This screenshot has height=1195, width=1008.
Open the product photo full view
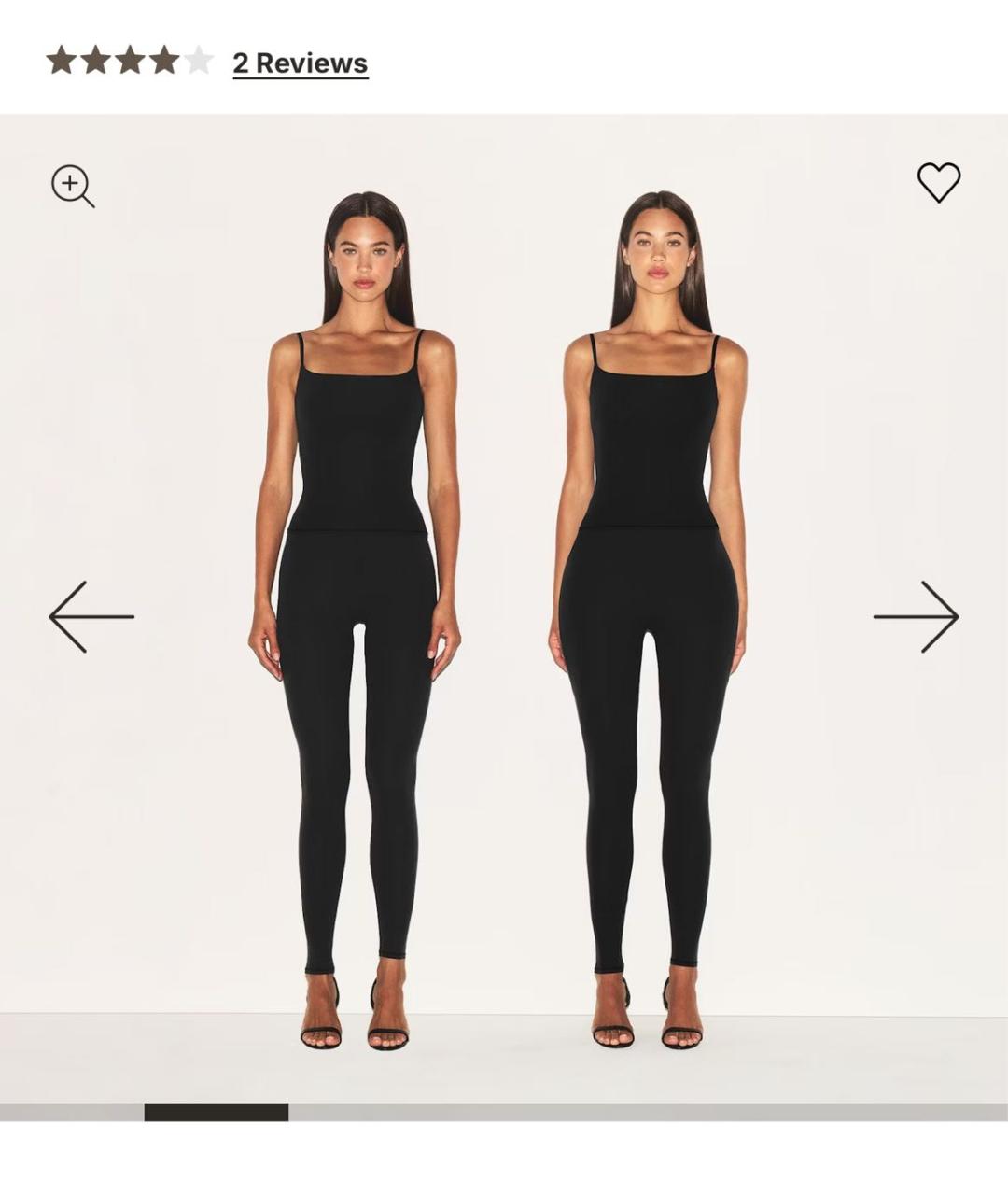(504, 597)
